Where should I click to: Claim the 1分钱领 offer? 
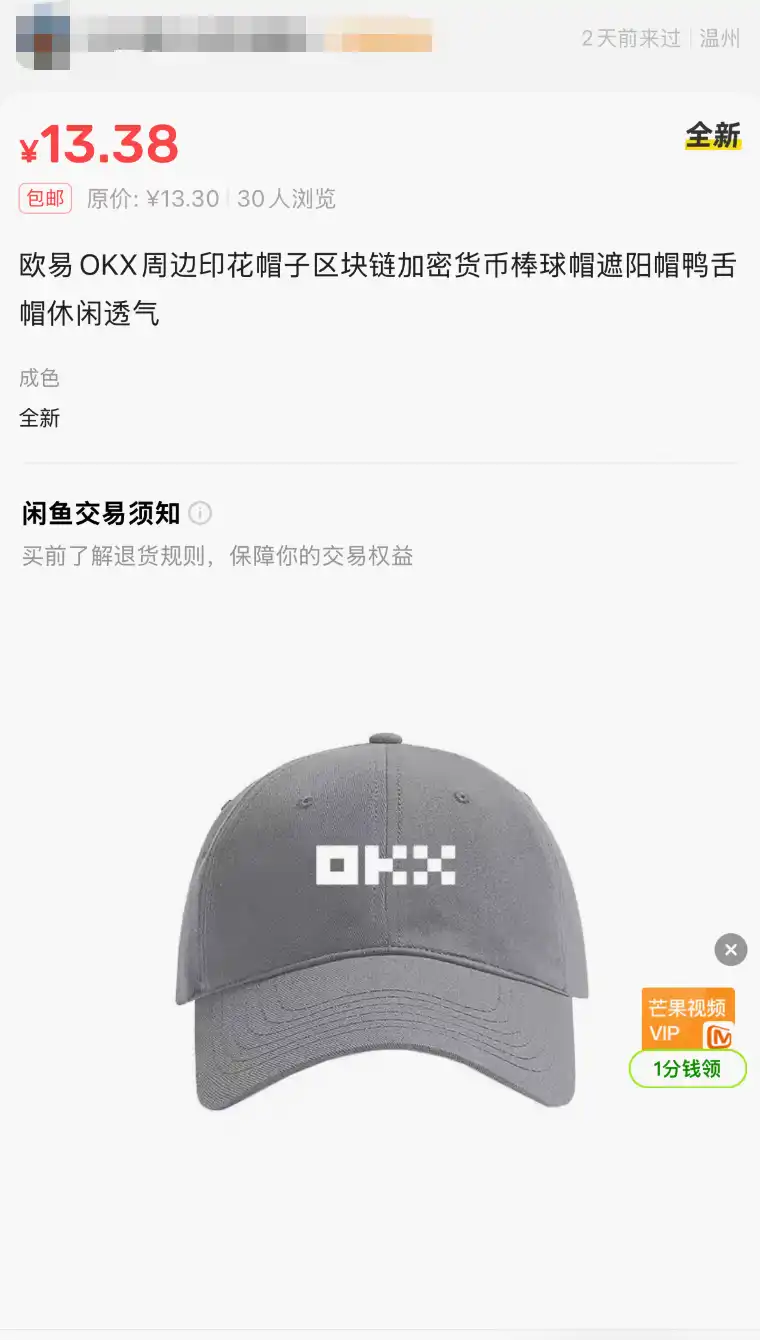[687, 1068]
